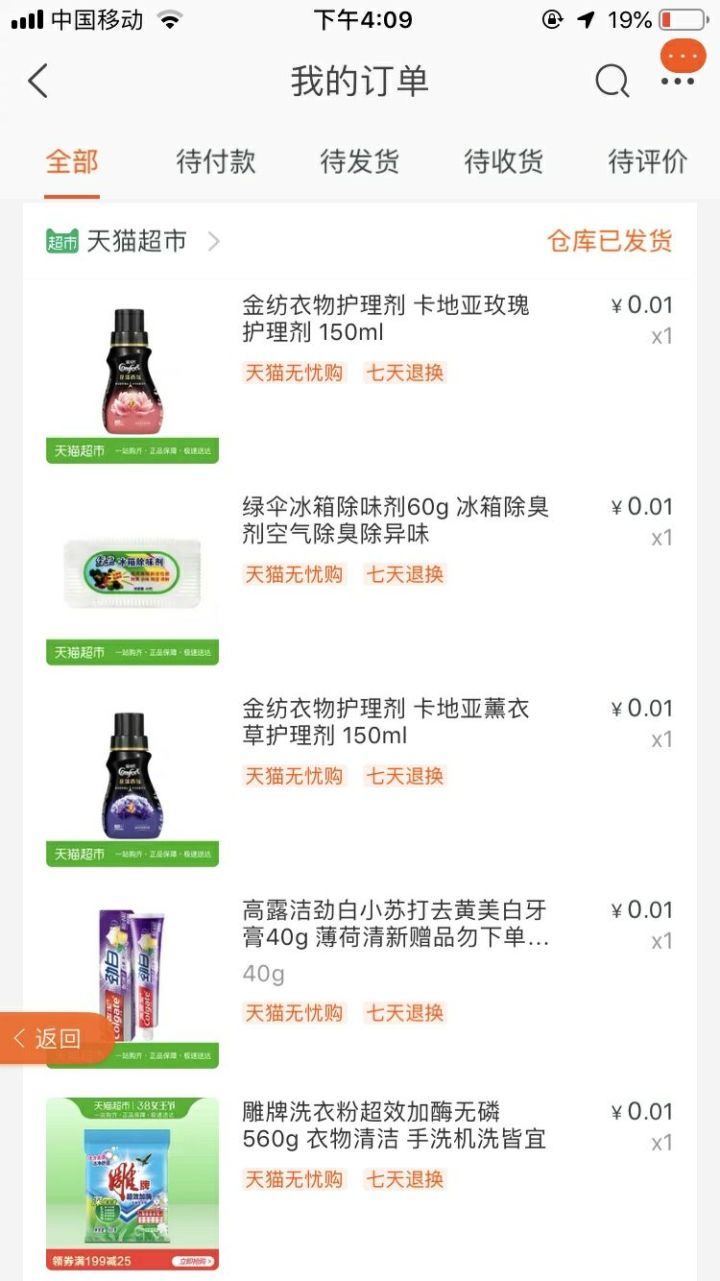Tap the back arrow at top left
Viewport: 720px width, 1281px height.
(x=37, y=82)
